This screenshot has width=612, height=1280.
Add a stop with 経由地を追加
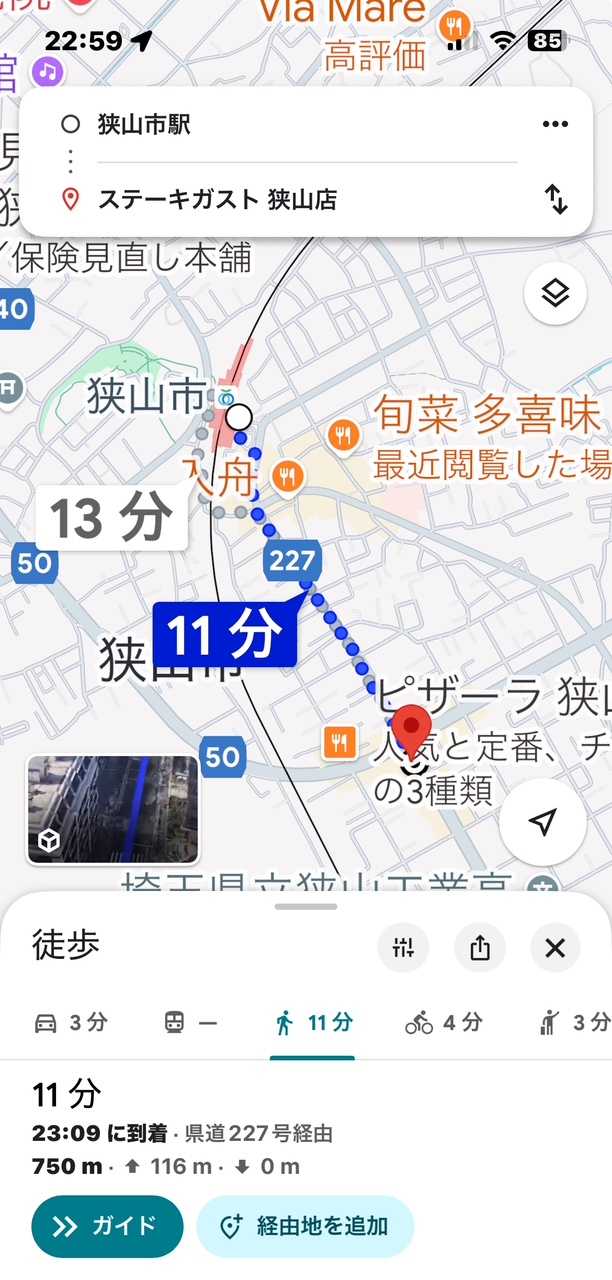pyautogui.click(x=305, y=1226)
